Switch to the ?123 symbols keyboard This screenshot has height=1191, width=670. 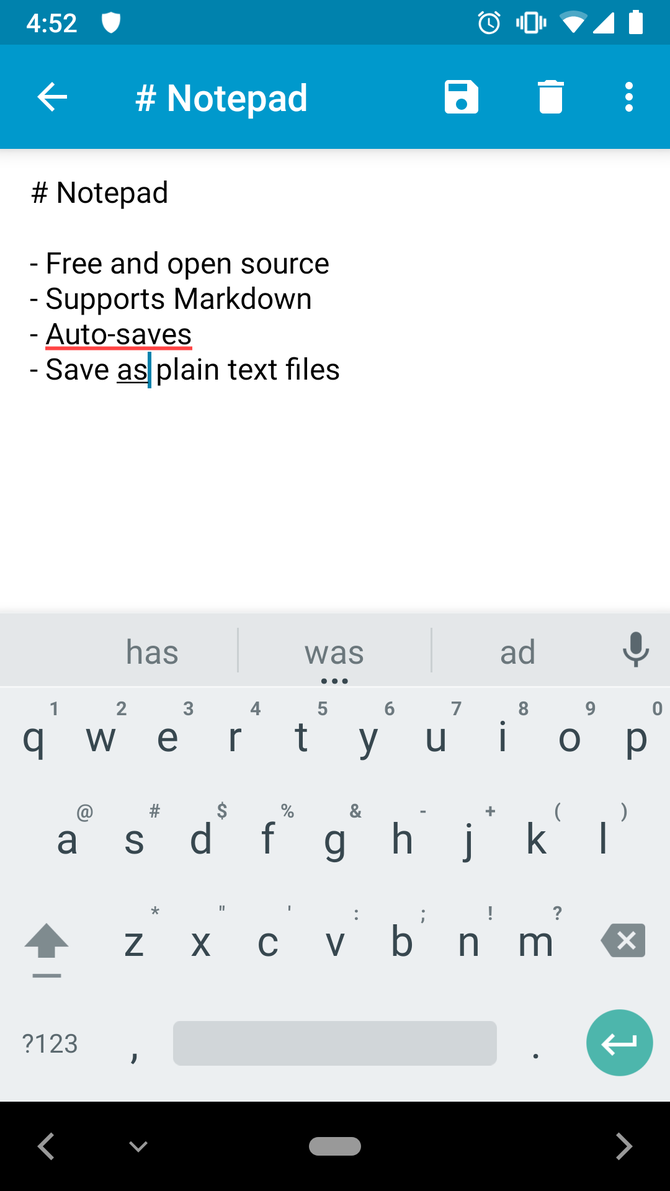pyautogui.click(x=49, y=1043)
